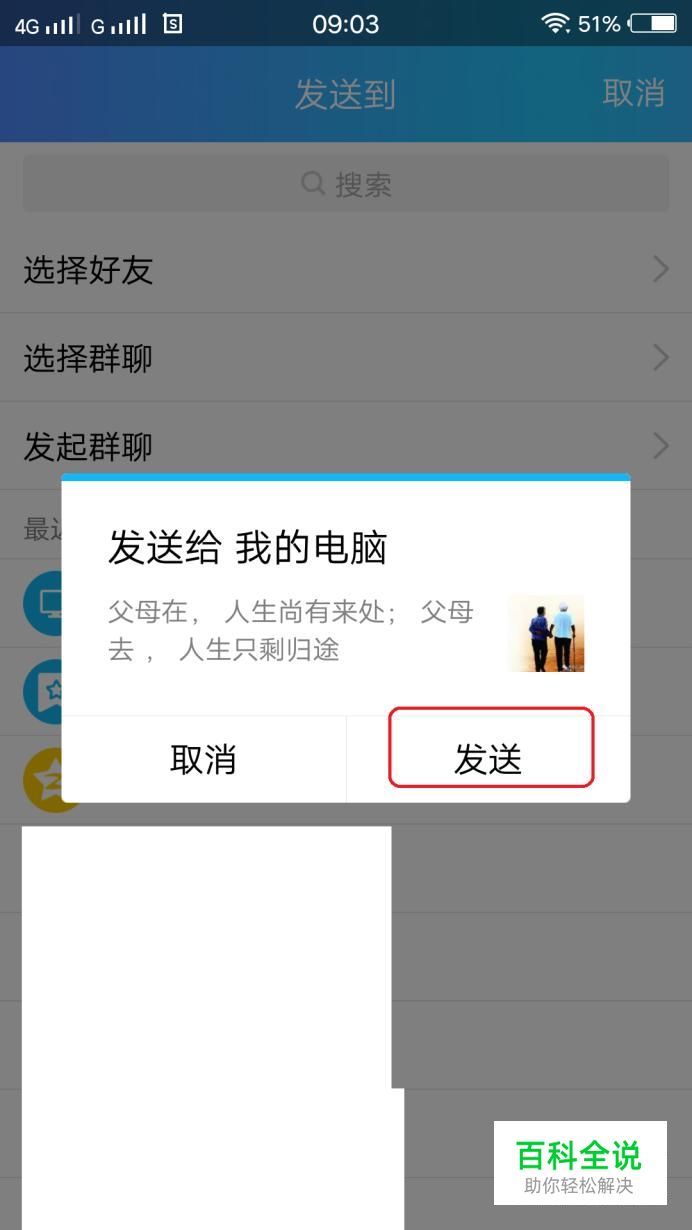692x1230 pixels.
Task: Open 选择群聊 row
Action: (x=346, y=358)
